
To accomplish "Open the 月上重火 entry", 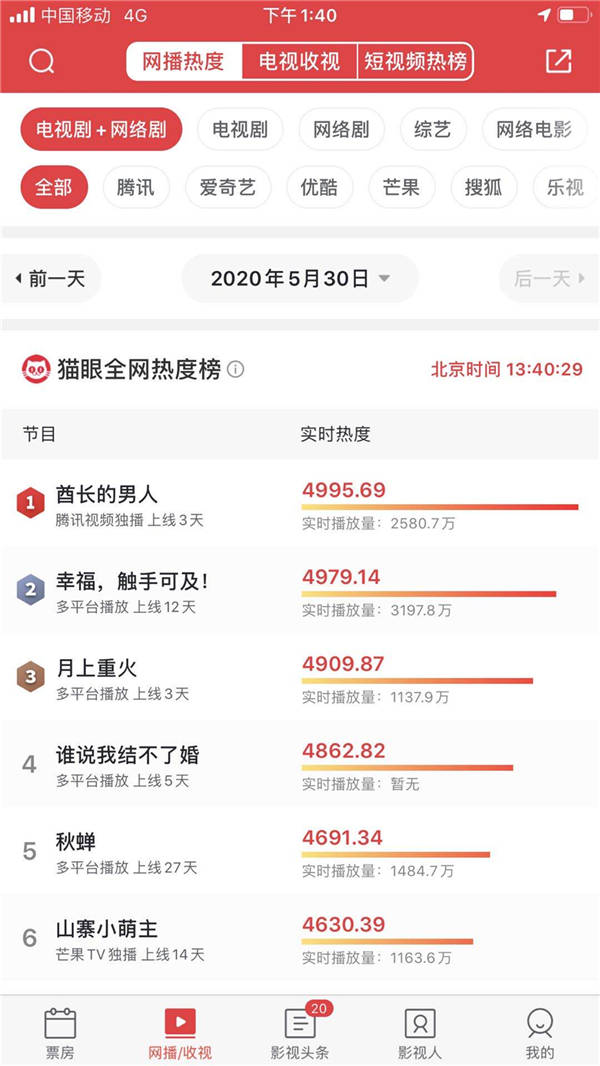I will (x=300, y=677).
